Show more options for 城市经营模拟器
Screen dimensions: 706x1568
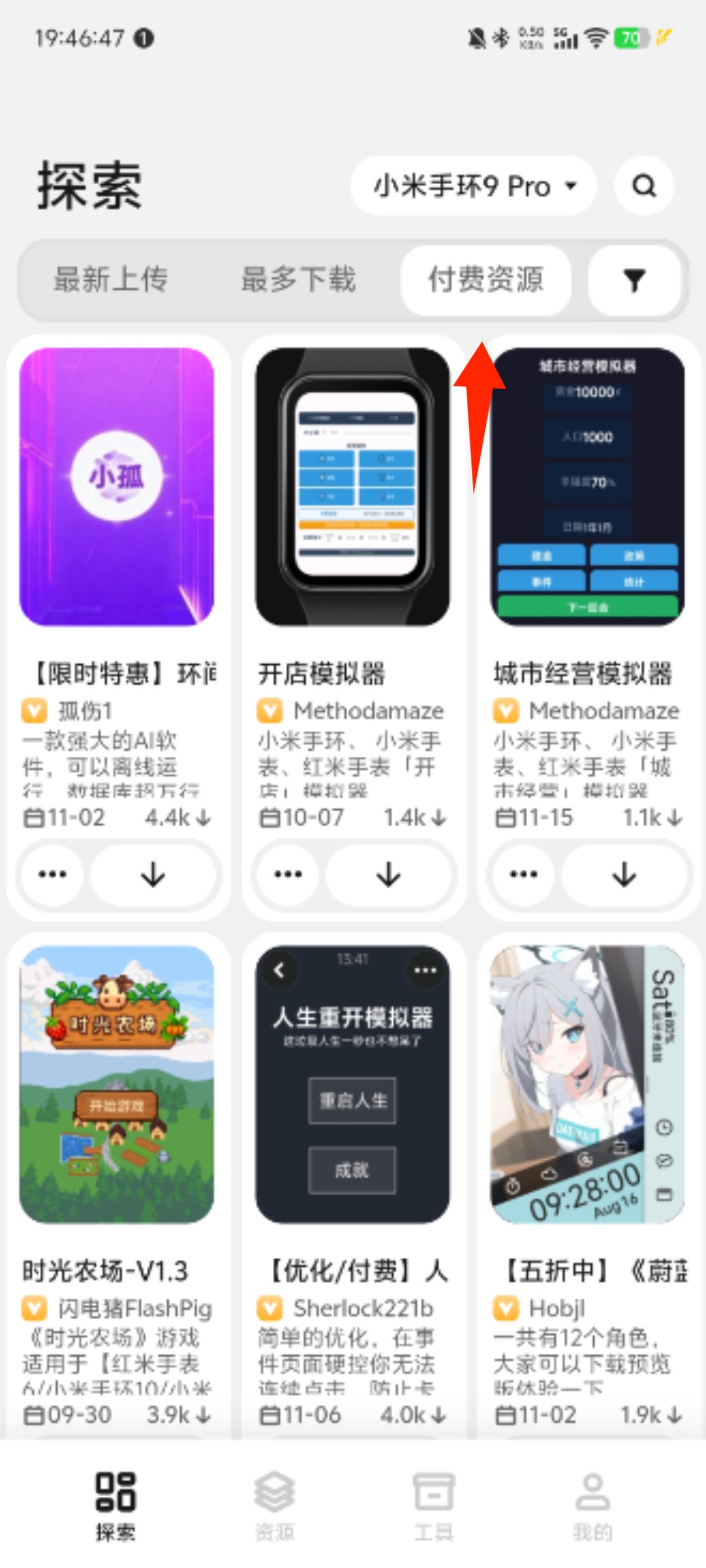(523, 874)
